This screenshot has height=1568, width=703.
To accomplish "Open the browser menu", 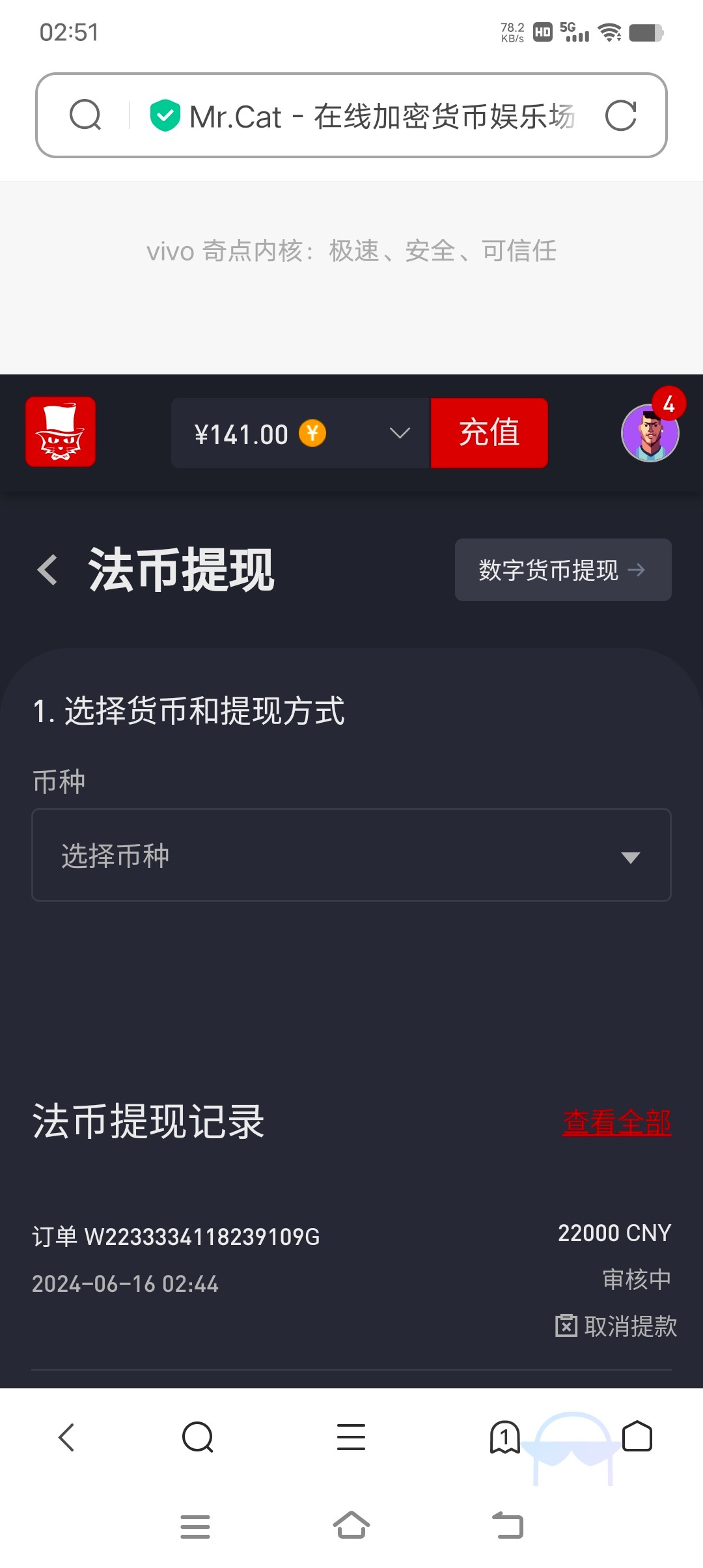I will pyautogui.click(x=351, y=1436).
